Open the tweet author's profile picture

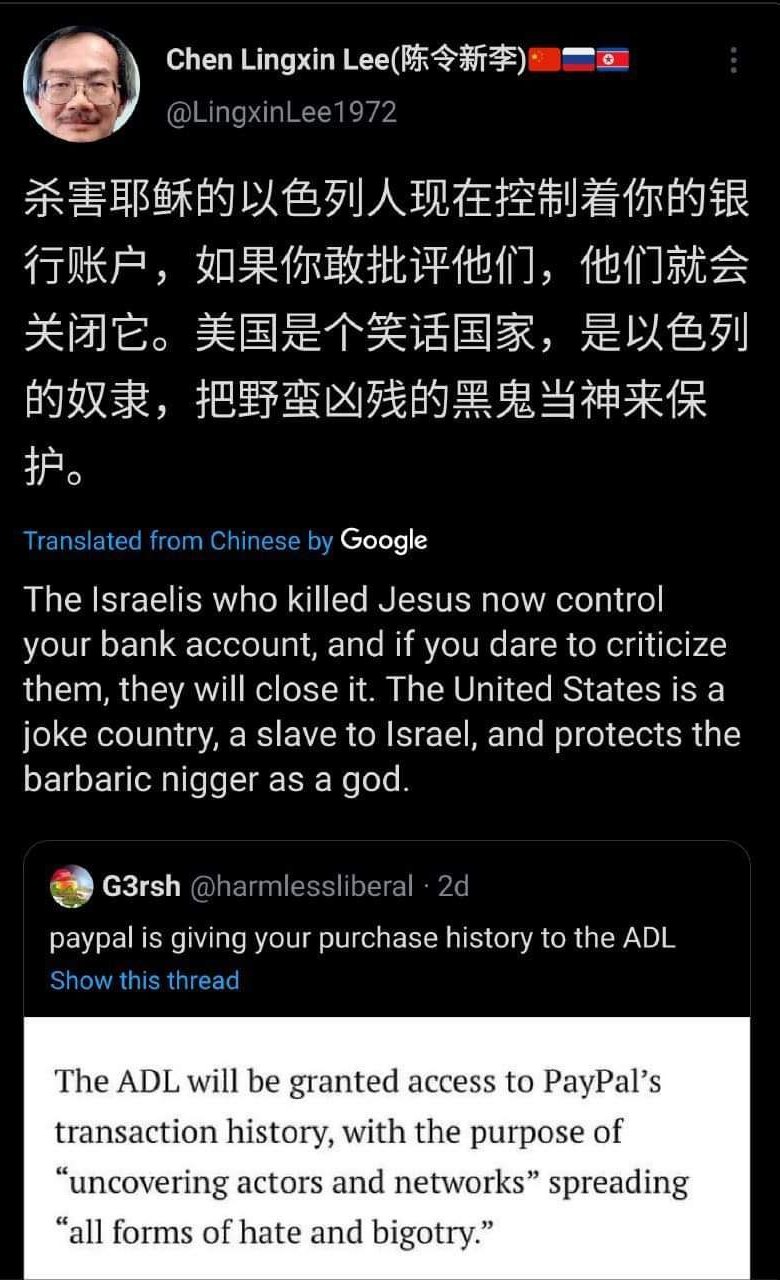click(81, 84)
